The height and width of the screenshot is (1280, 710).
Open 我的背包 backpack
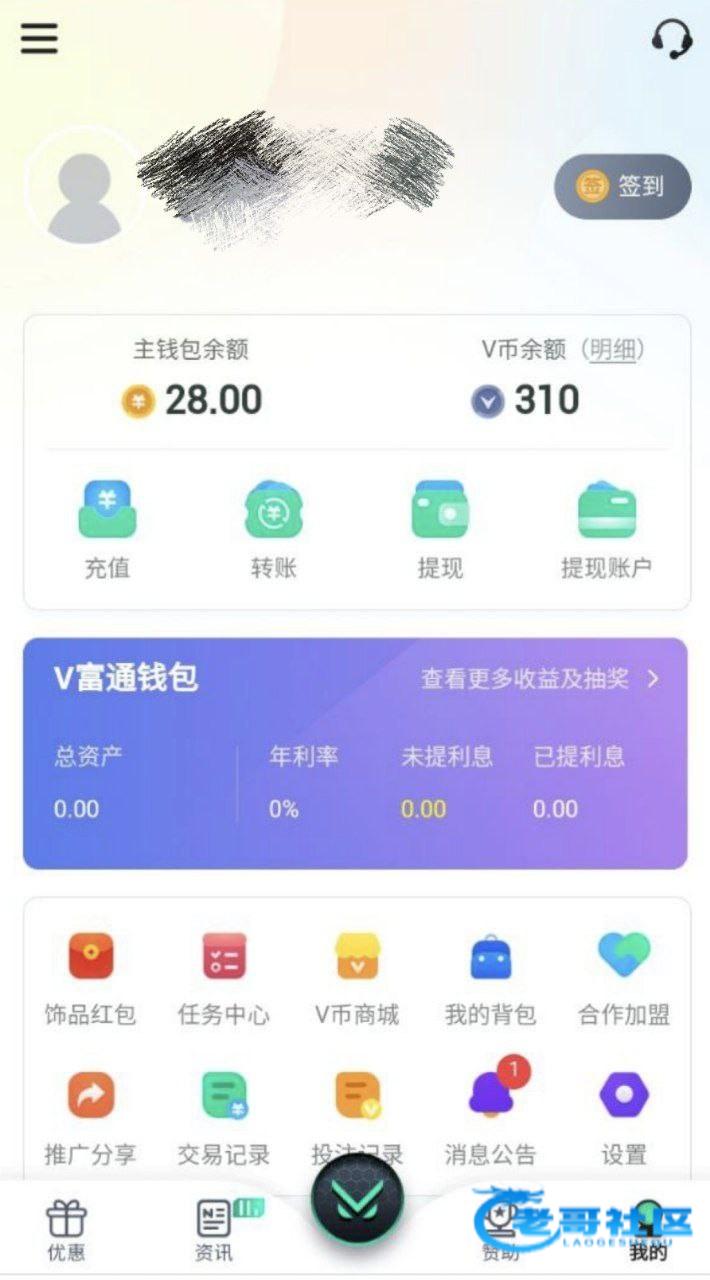click(490, 979)
